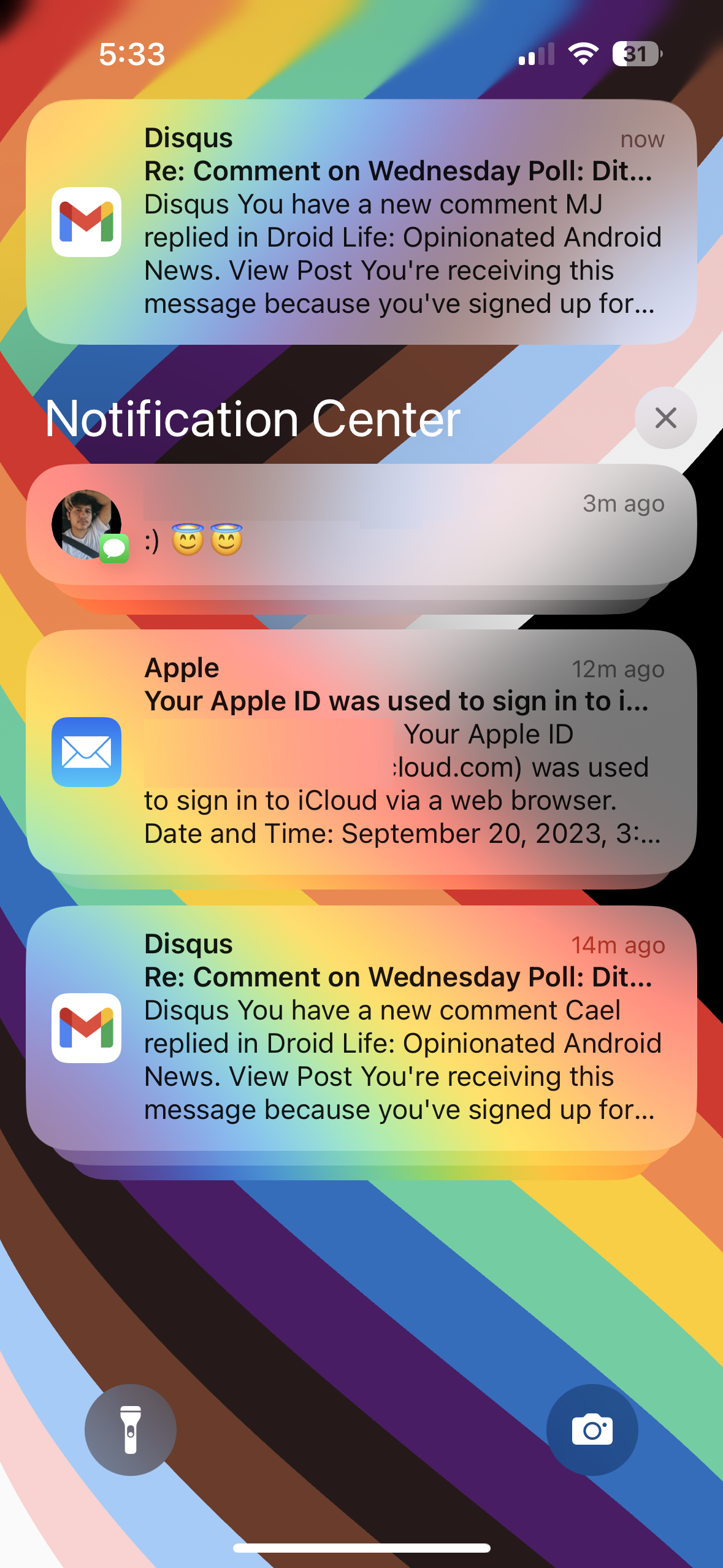Open the newest Disqus notification about MJ's reply
The image size is (723, 1568).
point(361,221)
